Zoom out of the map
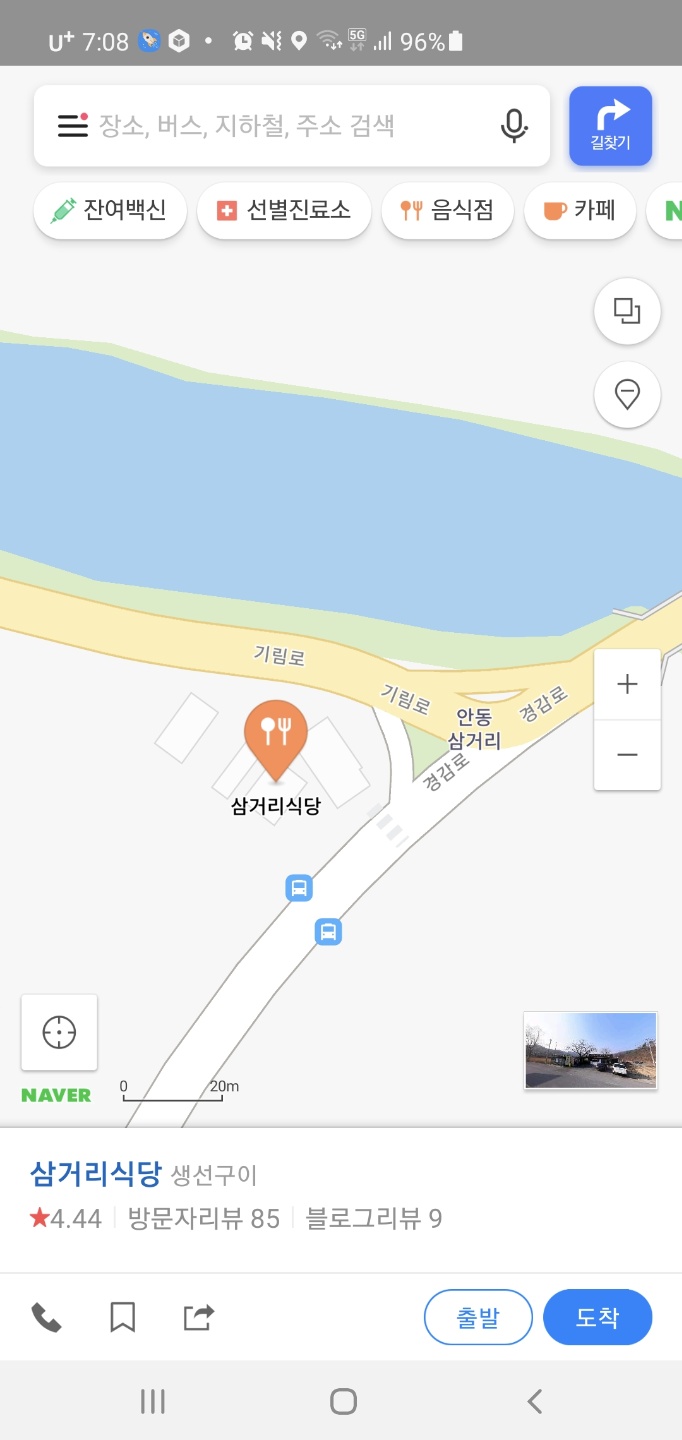The height and width of the screenshot is (1440, 682). coord(627,755)
